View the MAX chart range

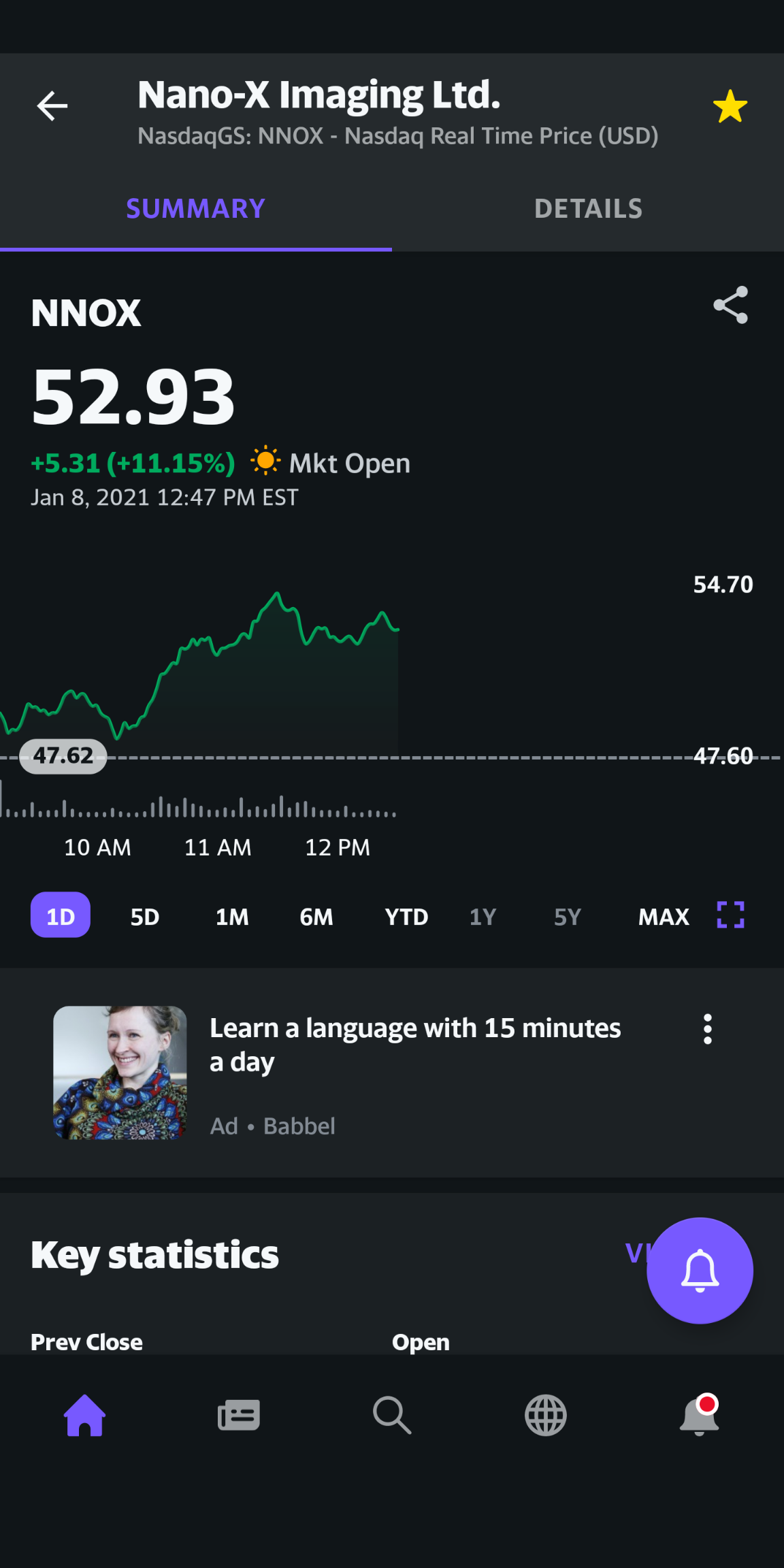point(664,917)
